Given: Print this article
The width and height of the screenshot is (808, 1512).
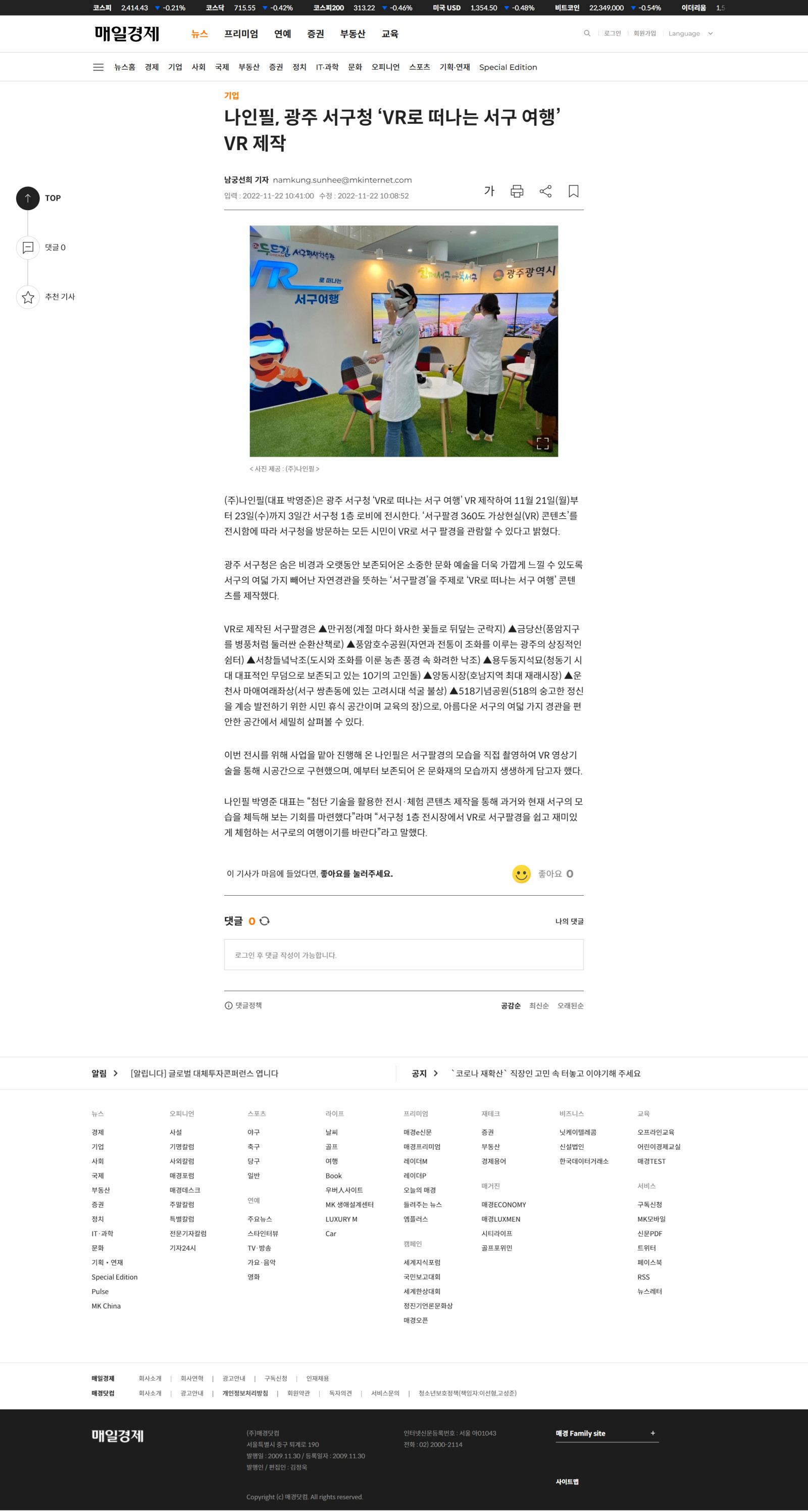Looking at the screenshot, I should click(x=517, y=191).
